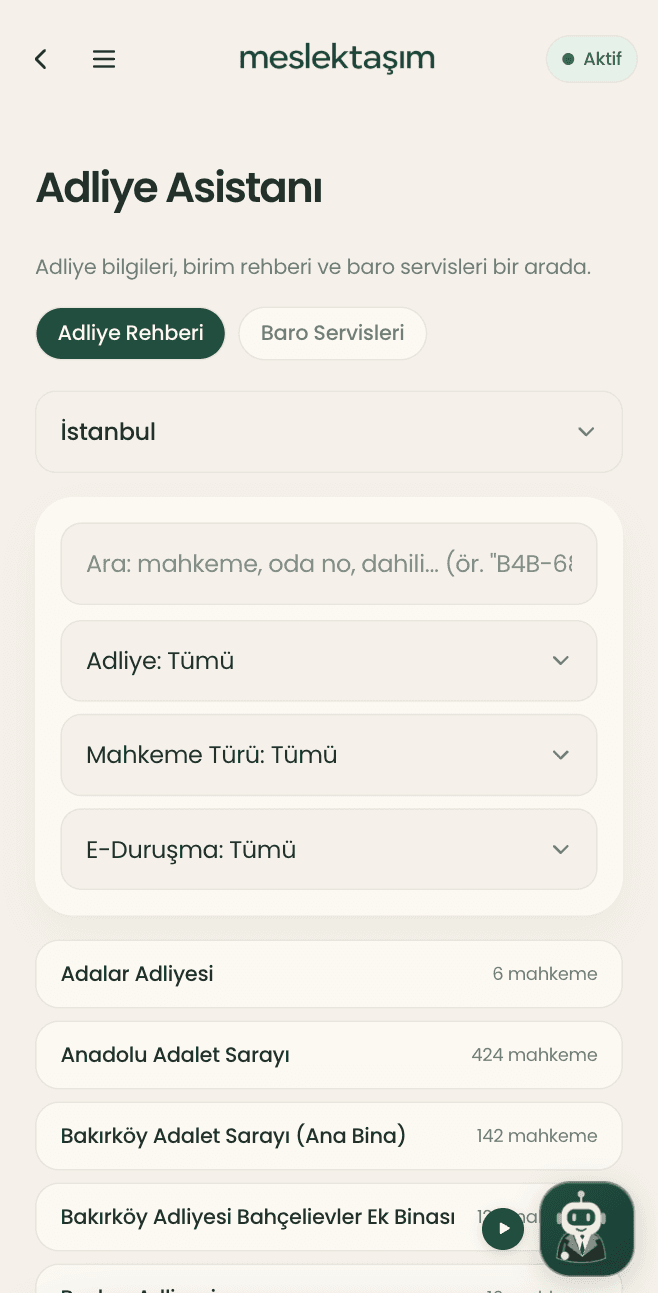Open Bakırköy Adalet Sarayı (Ana Bina)
Viewport: 658px width, 1293px height.
(x=329, y=1136)
